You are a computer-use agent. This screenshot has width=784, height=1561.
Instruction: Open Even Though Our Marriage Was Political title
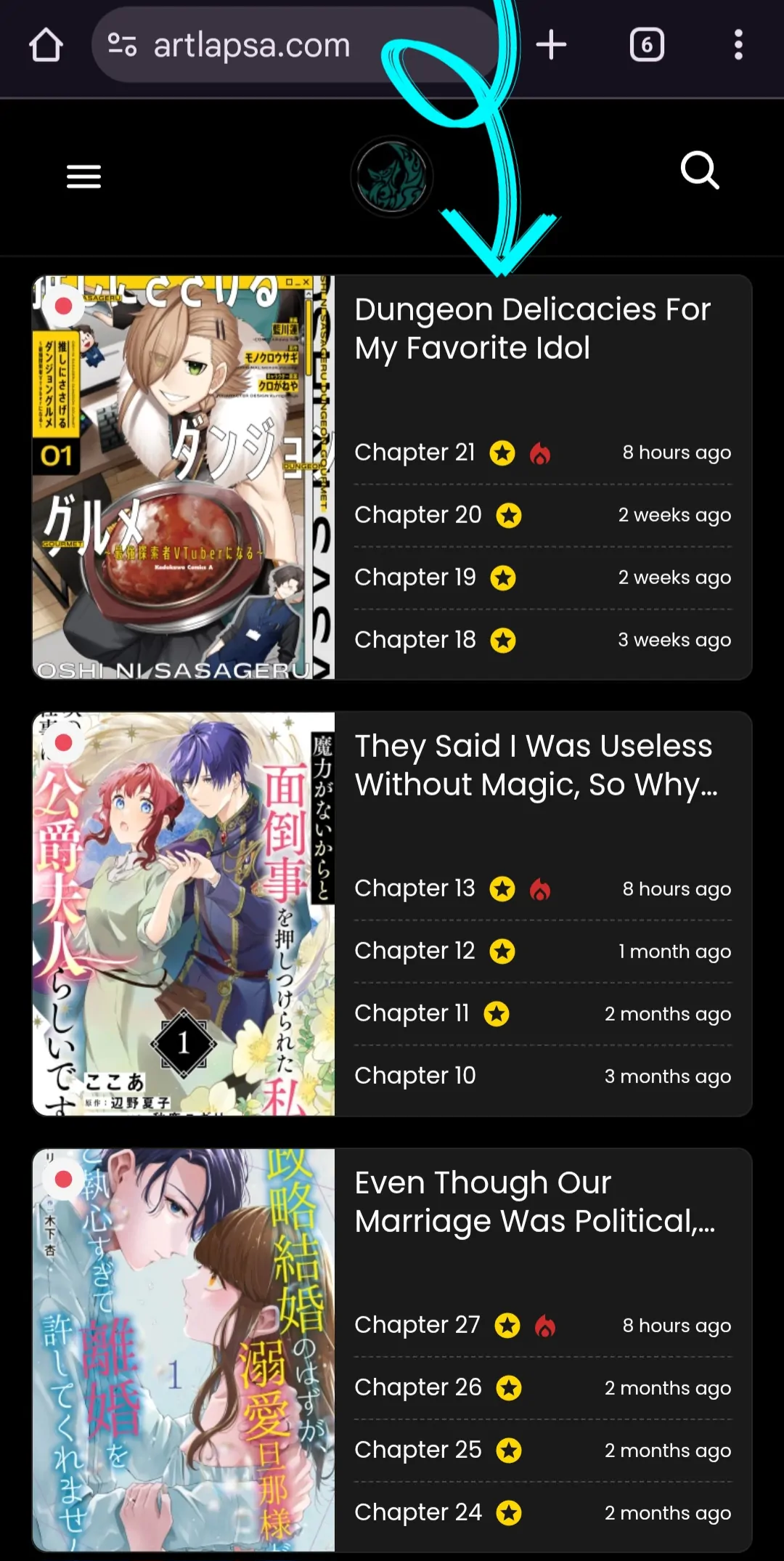click(535, 1202)
